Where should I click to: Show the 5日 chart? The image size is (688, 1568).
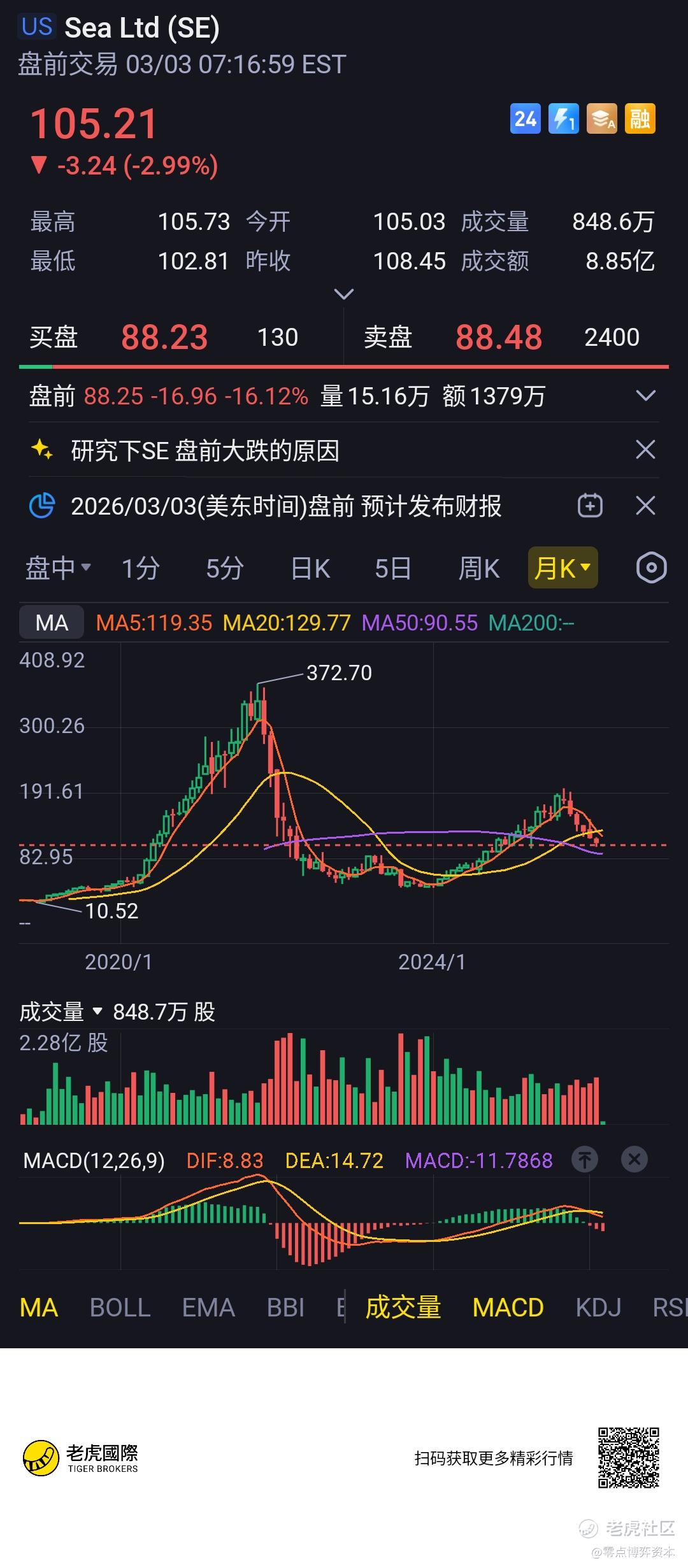[x=392, y=568]
